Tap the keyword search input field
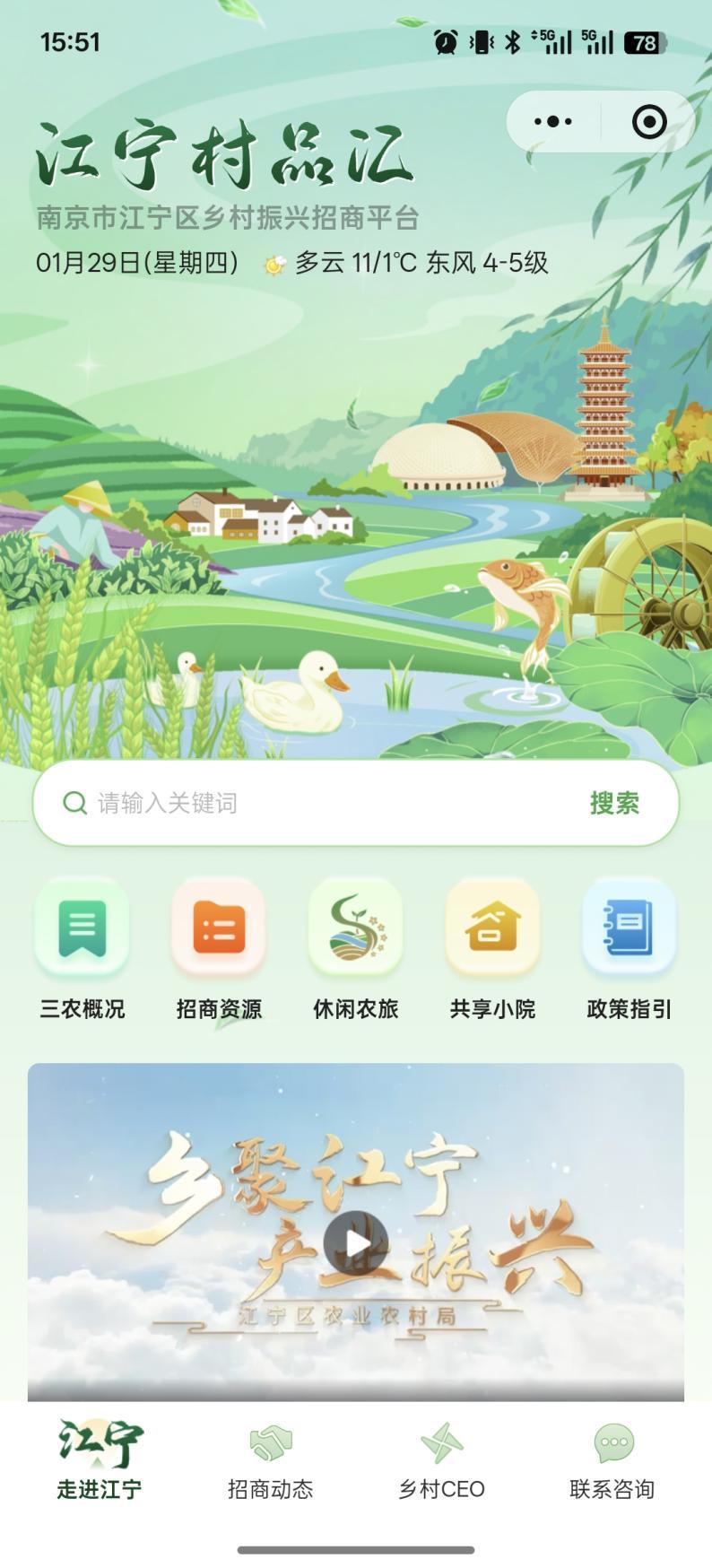712x1568 pixels. (224, 803)
